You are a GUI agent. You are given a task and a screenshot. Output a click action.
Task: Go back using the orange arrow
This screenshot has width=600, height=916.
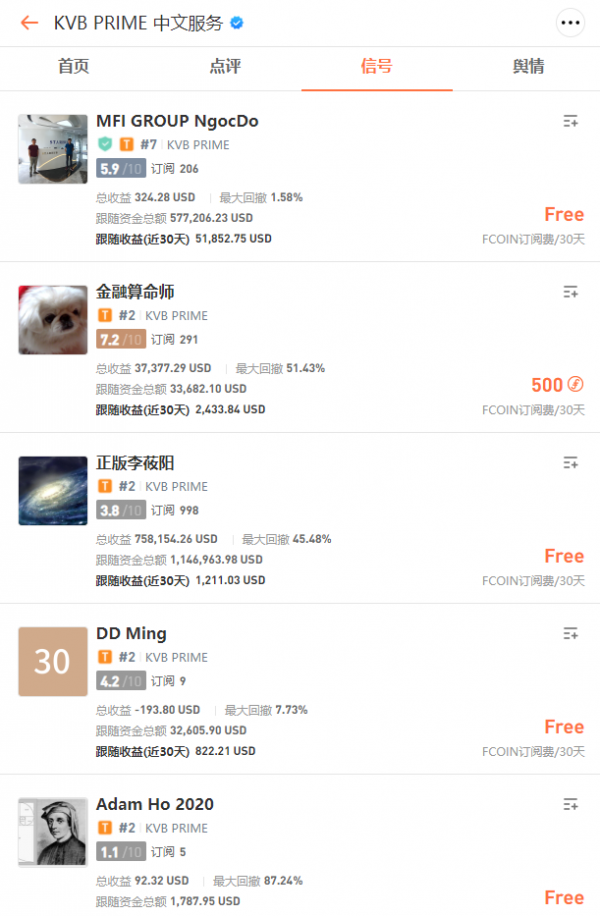coord(29,22)
